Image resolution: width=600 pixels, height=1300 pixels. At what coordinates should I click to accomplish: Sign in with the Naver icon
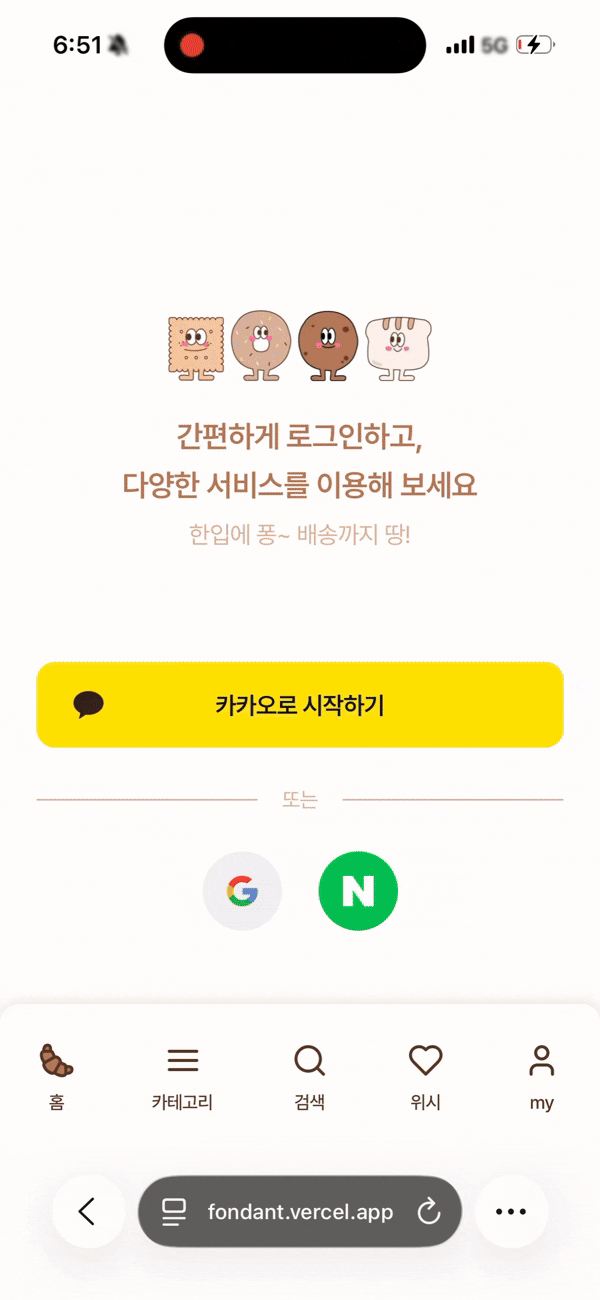pos(358,891)
